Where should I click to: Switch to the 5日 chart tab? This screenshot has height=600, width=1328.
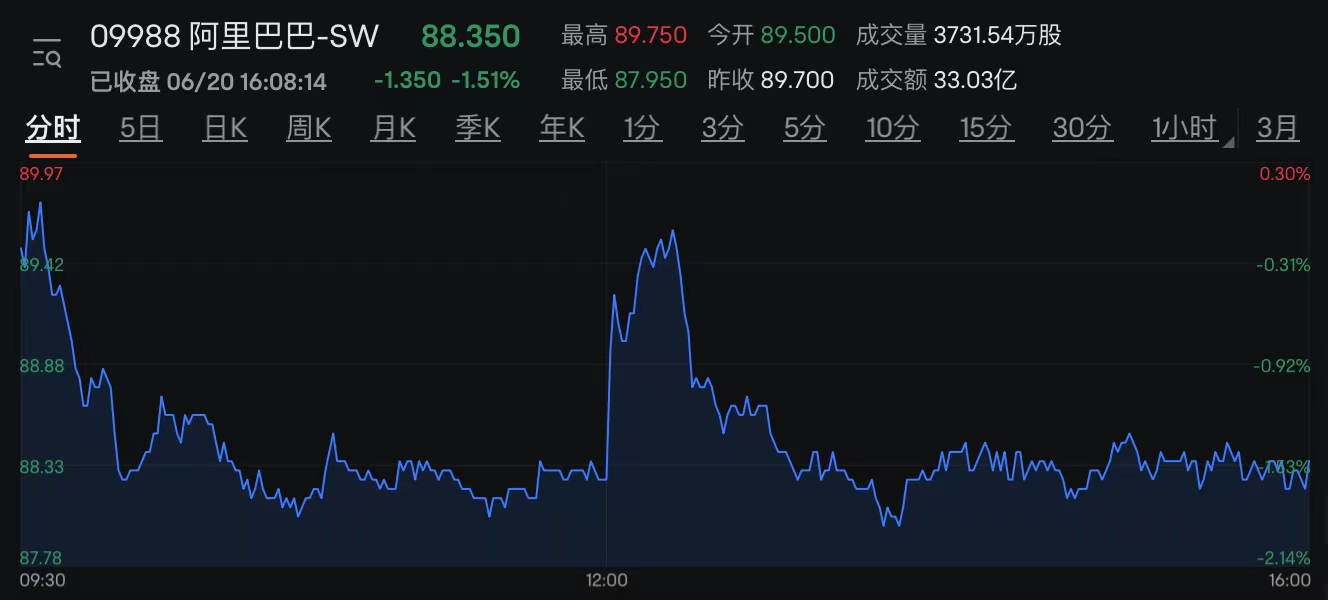pos(141,128)
